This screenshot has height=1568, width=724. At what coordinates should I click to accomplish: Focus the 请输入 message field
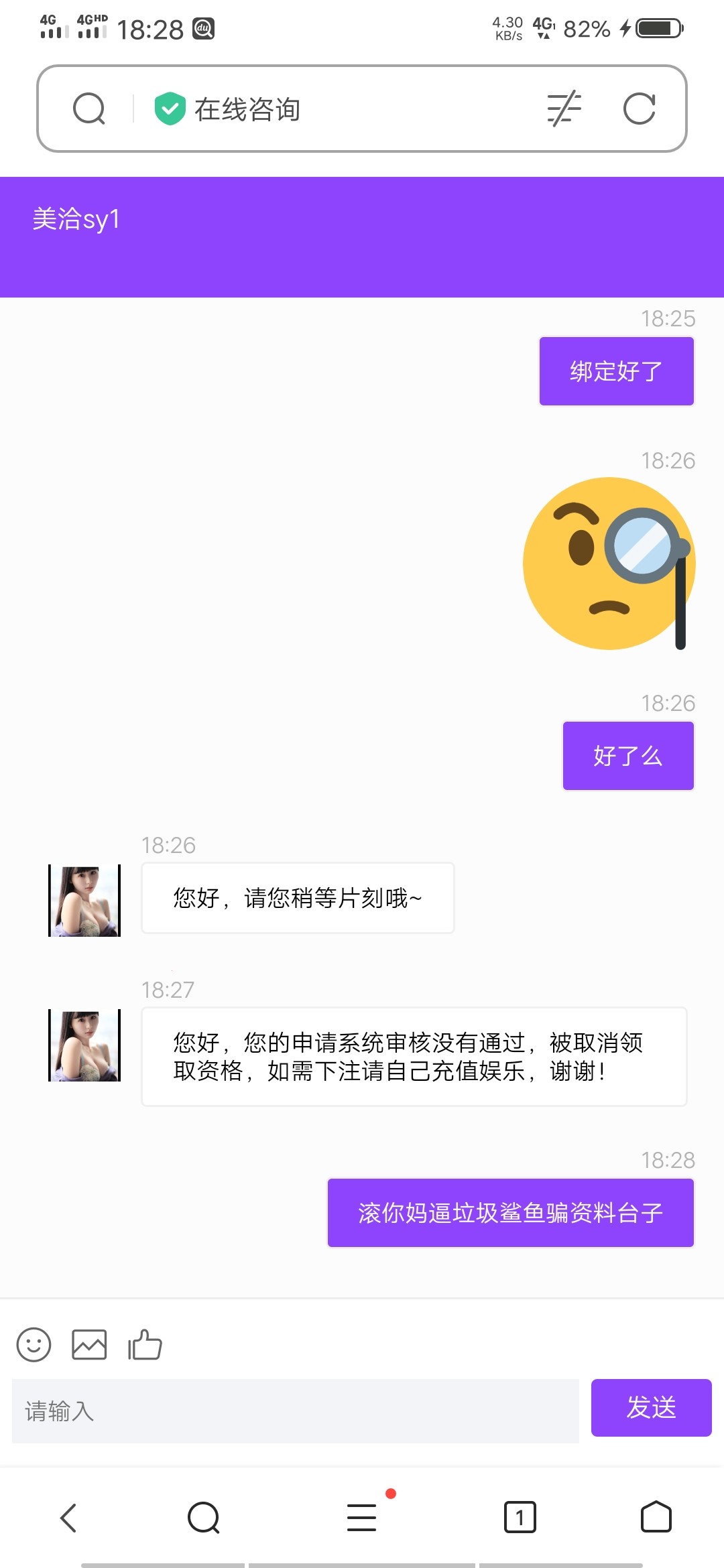click(x=295, y=1411)
